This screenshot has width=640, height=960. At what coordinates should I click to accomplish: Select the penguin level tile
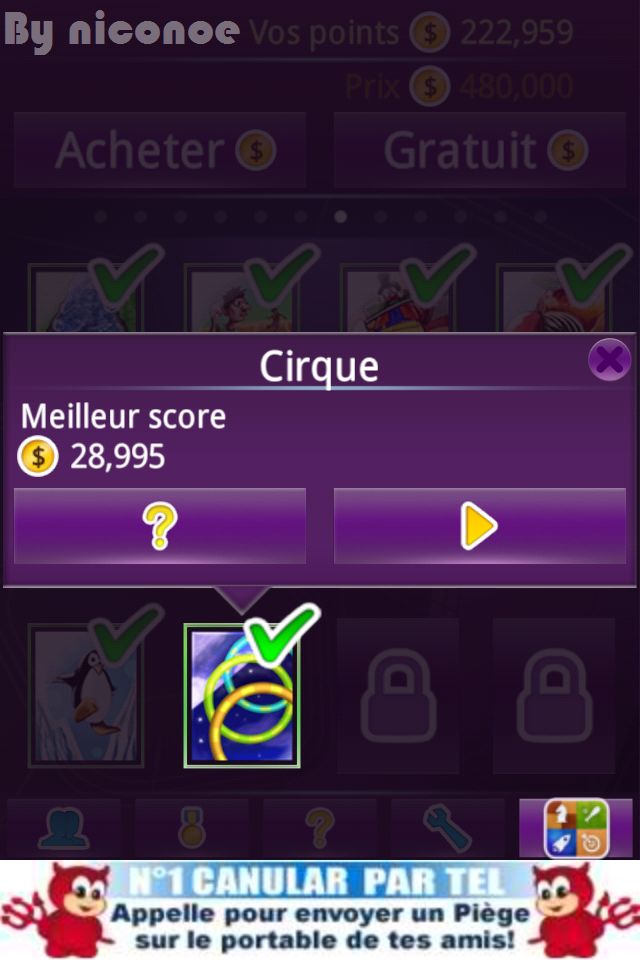tap(86, 695)
